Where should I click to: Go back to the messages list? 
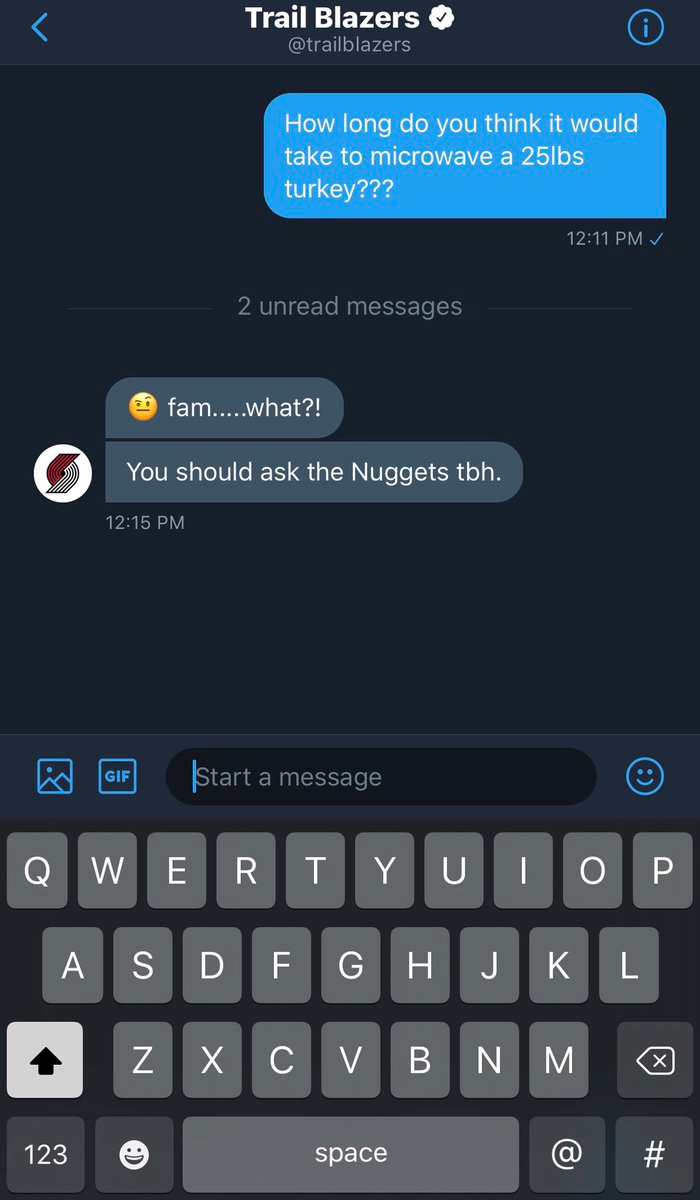(40, 28)
